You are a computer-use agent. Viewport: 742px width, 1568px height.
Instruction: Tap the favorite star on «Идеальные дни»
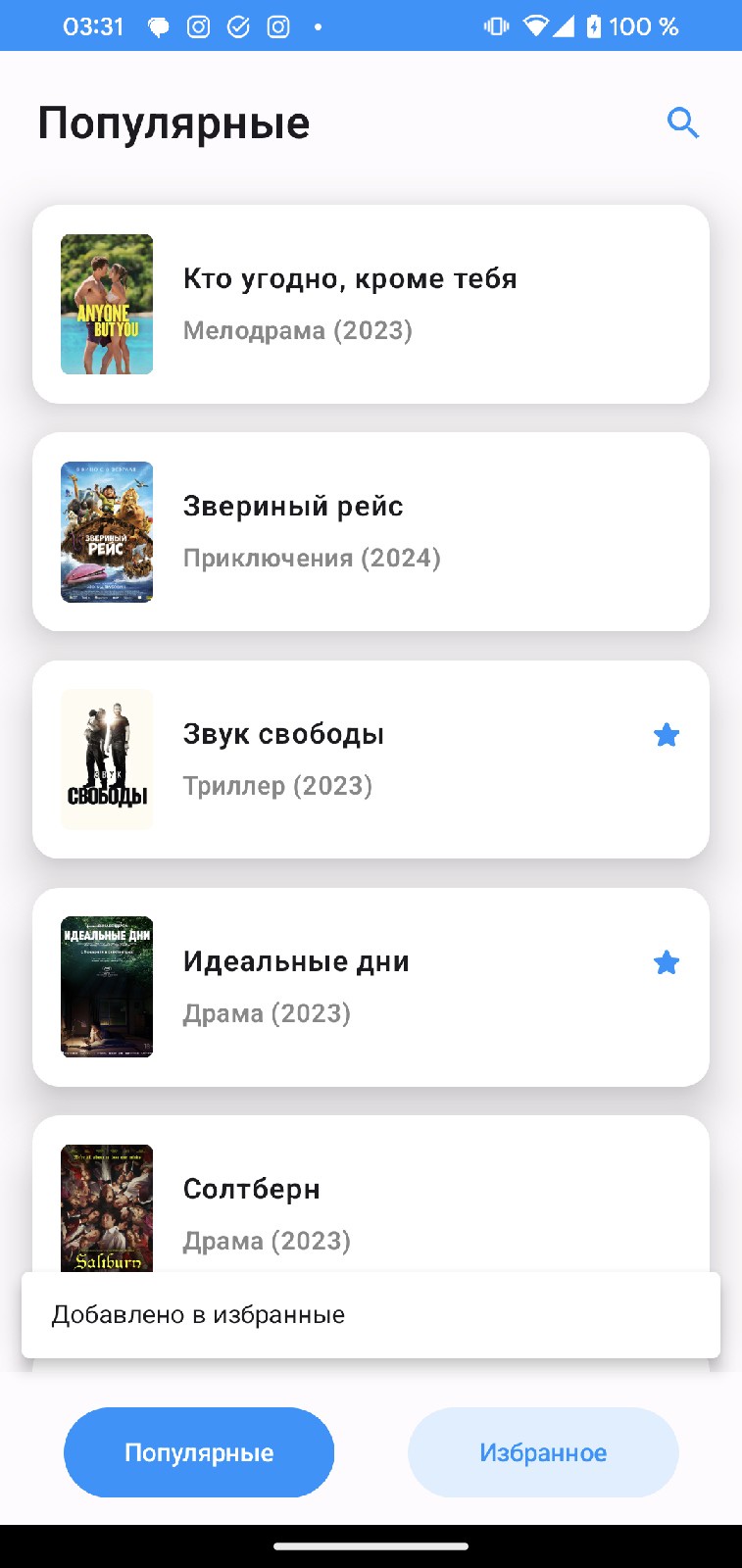[667, 962]
